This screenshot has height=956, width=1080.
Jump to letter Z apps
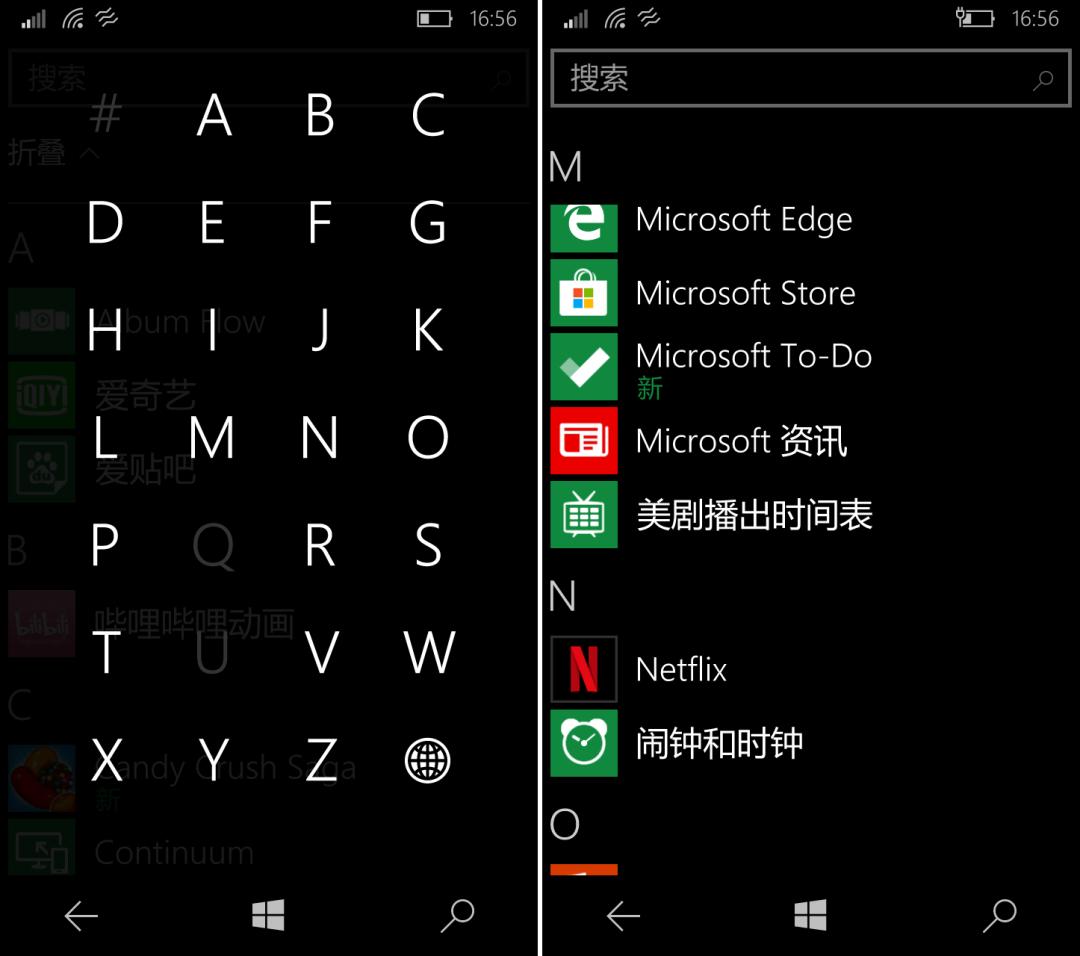click(322, 760)
